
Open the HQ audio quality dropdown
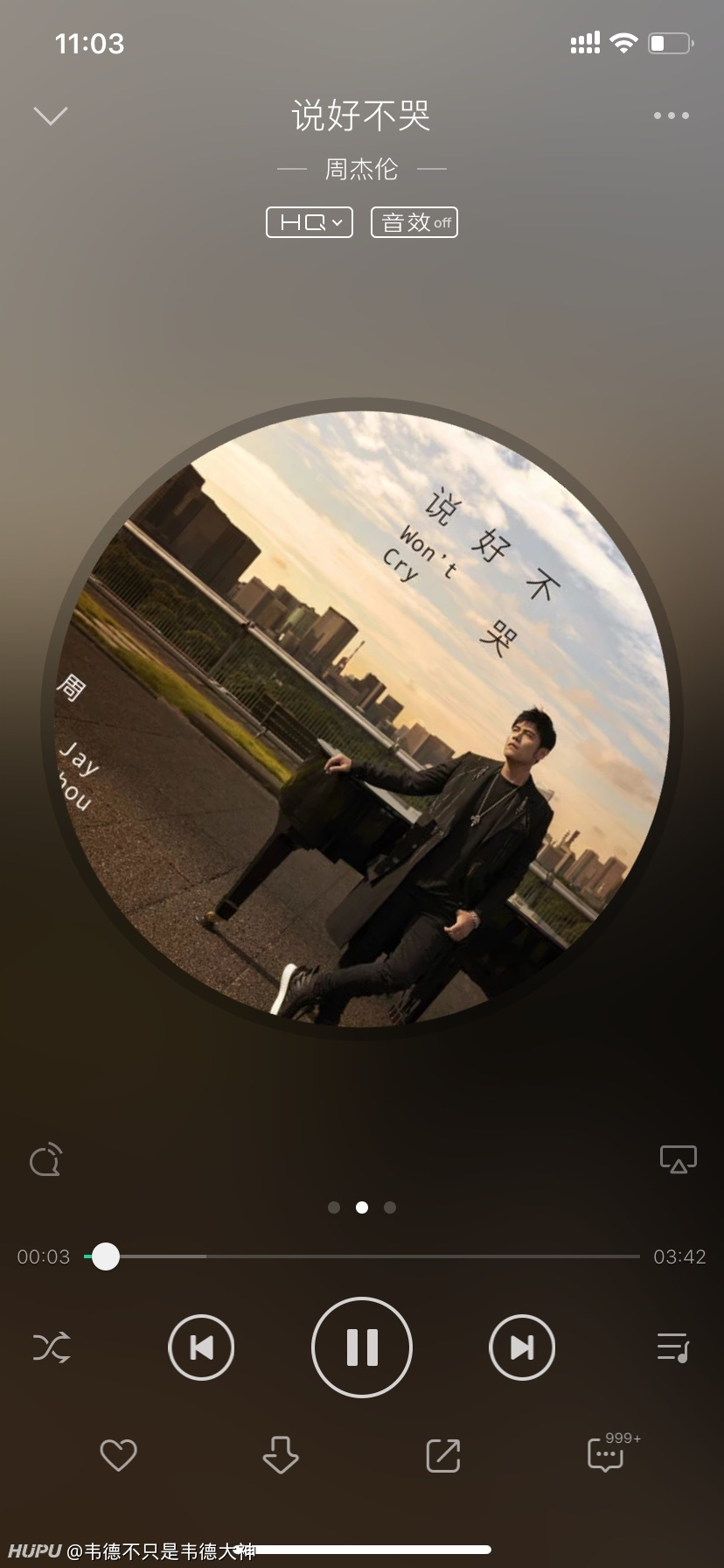pyautogui.click(x=310, y=222)
